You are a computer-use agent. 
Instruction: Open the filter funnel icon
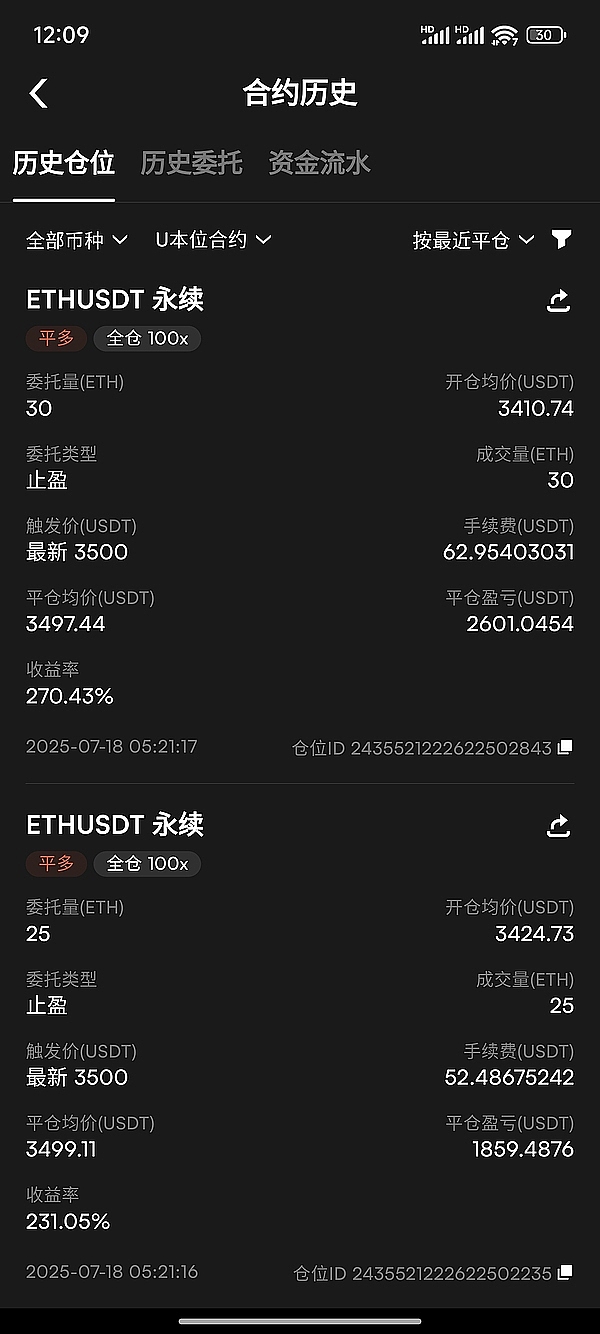[x=562, y=240]
